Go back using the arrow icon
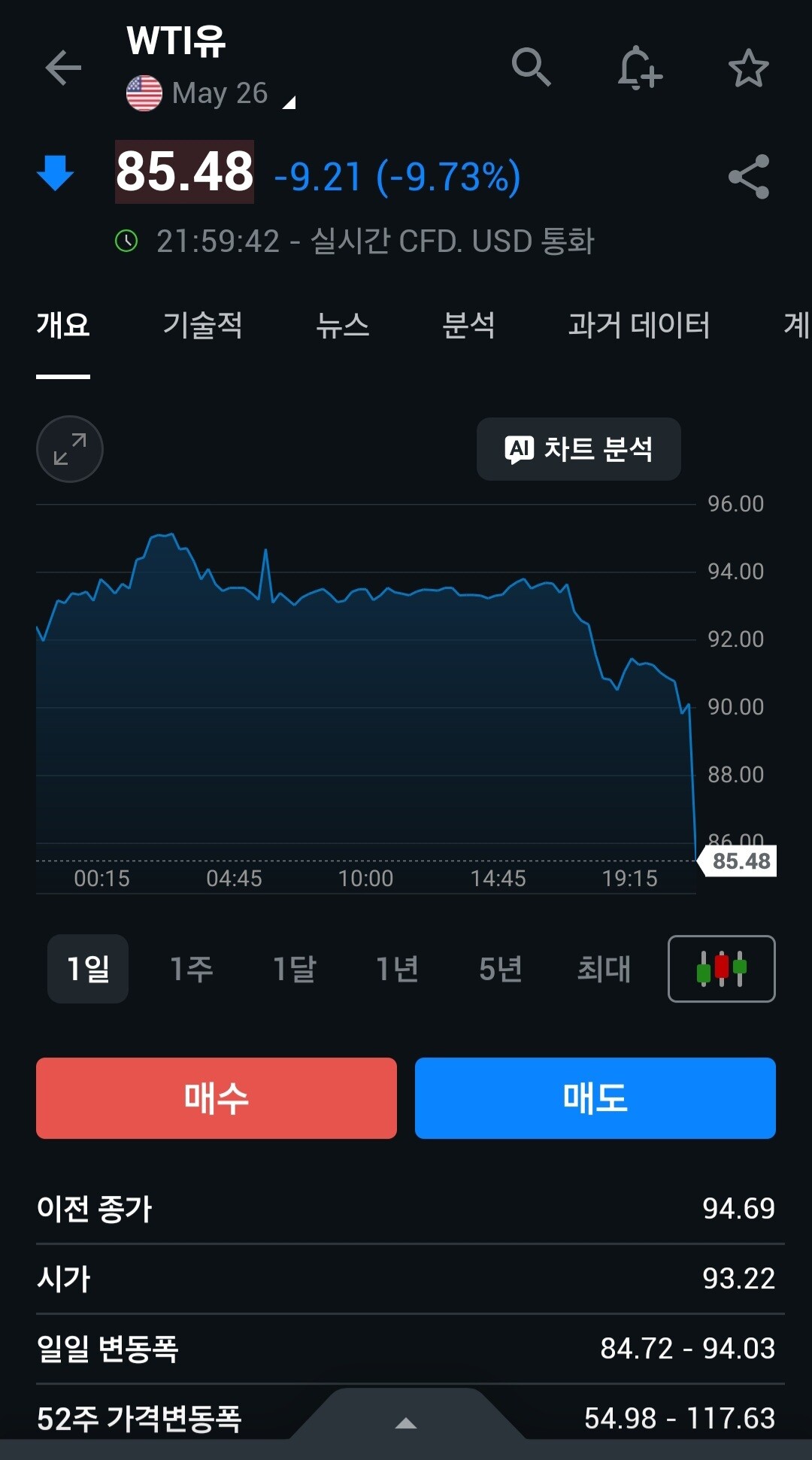This screenshot has width=812, height=1460. (63, 68)
